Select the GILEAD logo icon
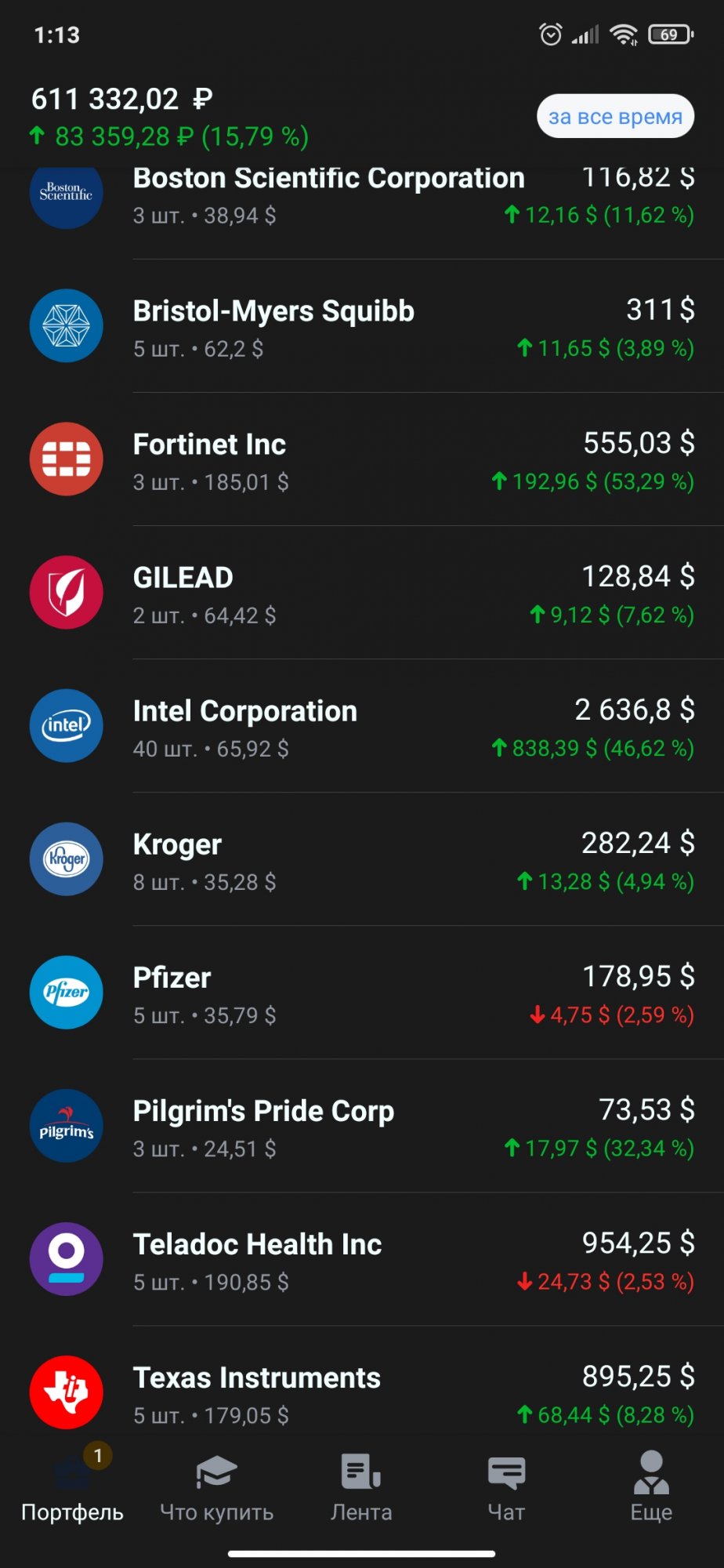 click(66, 593)
